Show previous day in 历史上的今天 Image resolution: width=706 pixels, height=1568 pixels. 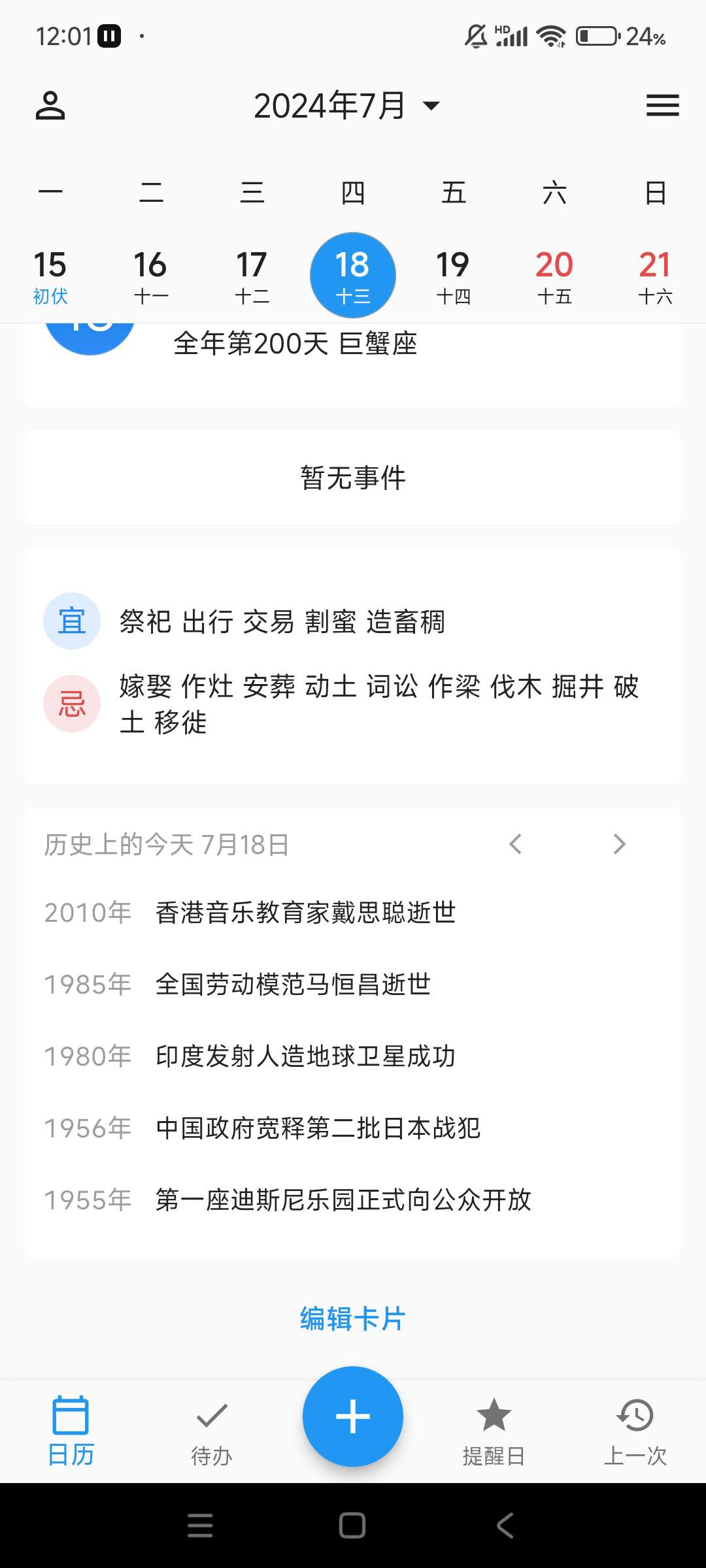[516, 844]
